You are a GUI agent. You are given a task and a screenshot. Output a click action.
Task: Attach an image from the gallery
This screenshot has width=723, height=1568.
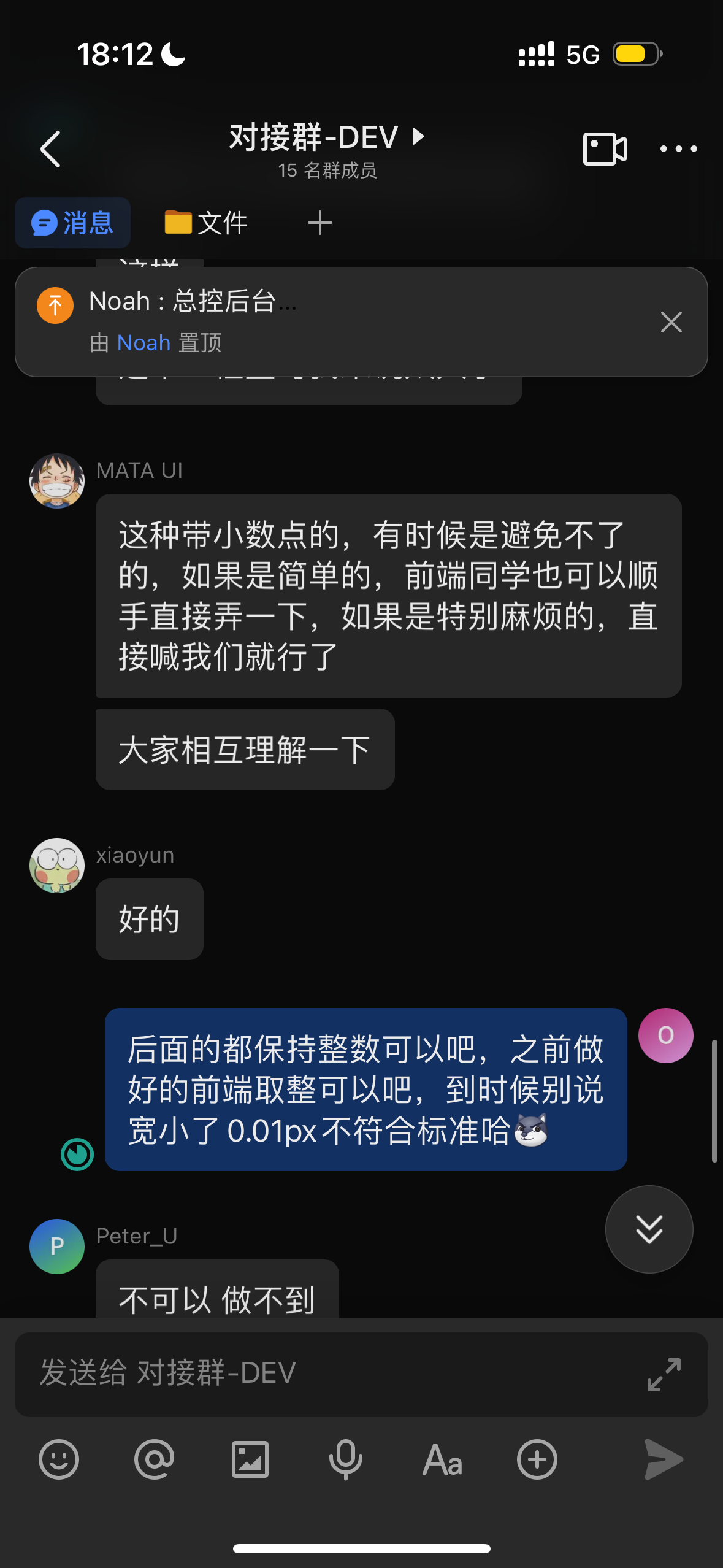(250, 1459)
